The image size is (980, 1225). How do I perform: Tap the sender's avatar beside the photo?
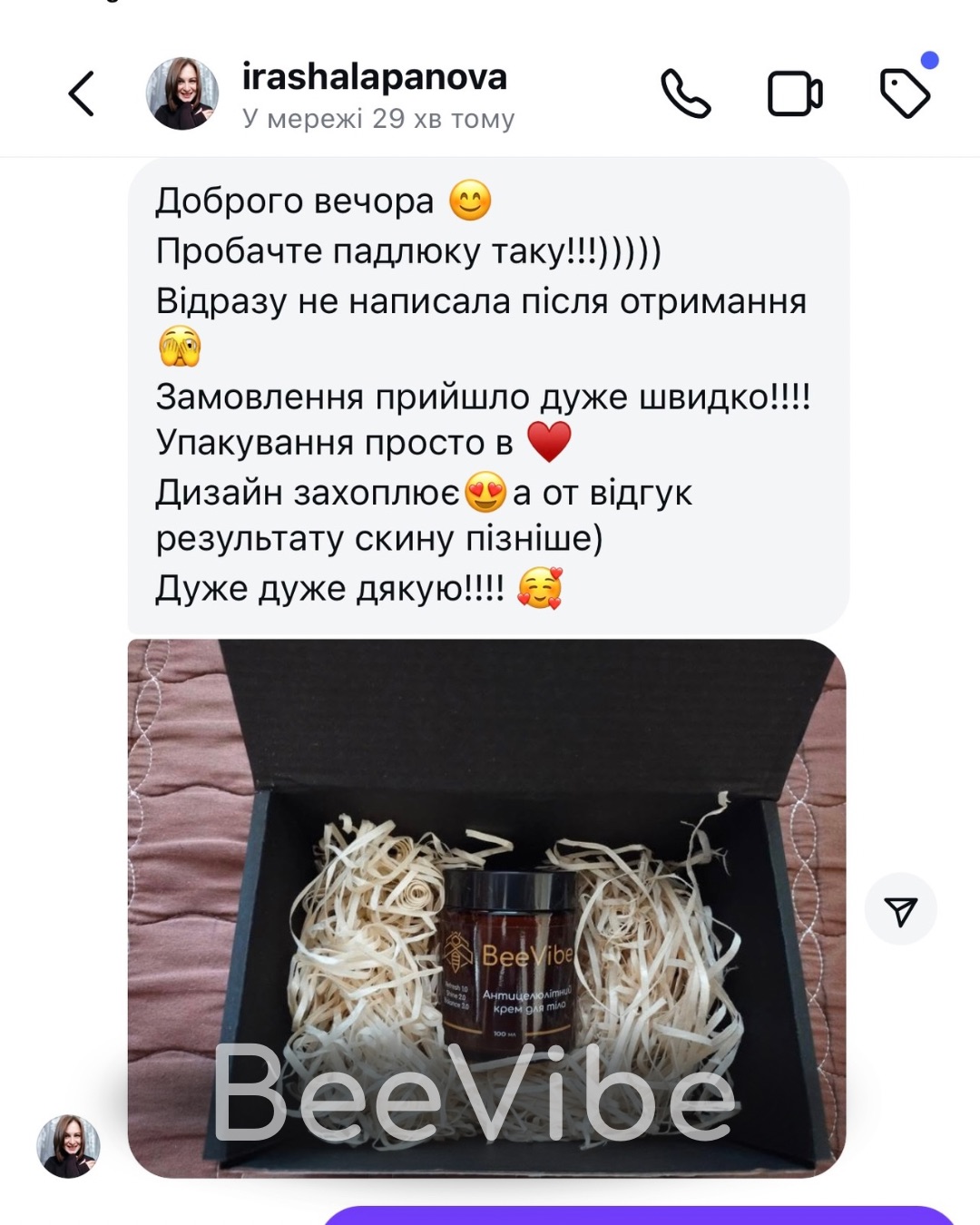(68, 1146)
